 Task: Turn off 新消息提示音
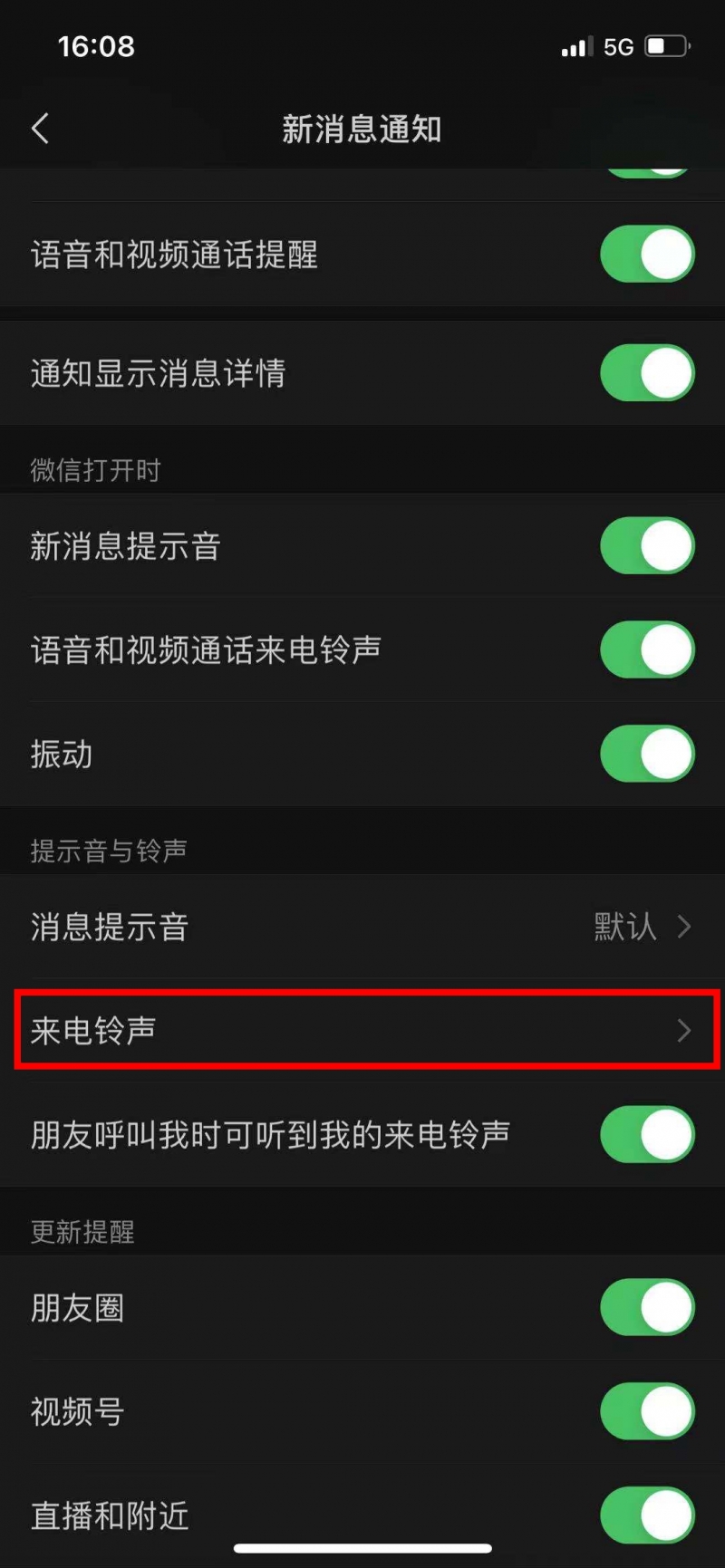pos(647,546)
